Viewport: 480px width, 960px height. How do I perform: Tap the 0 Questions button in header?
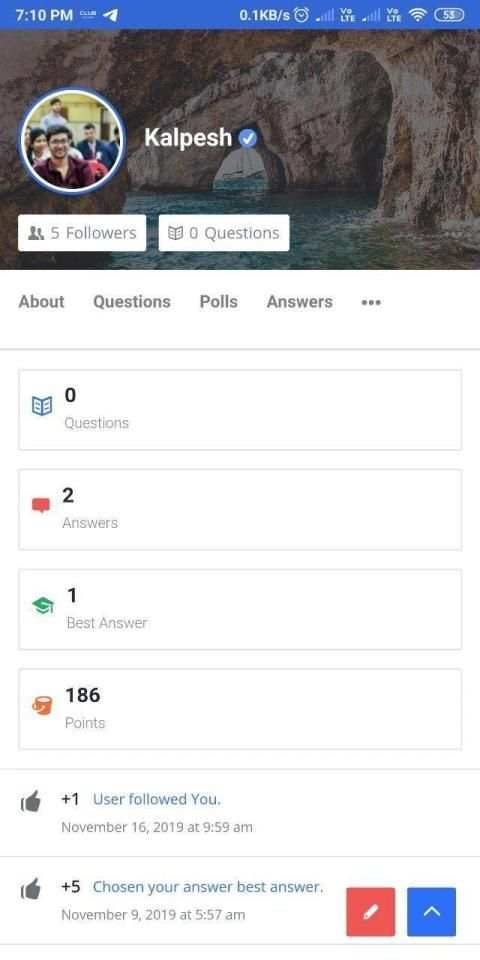point(224,233)
